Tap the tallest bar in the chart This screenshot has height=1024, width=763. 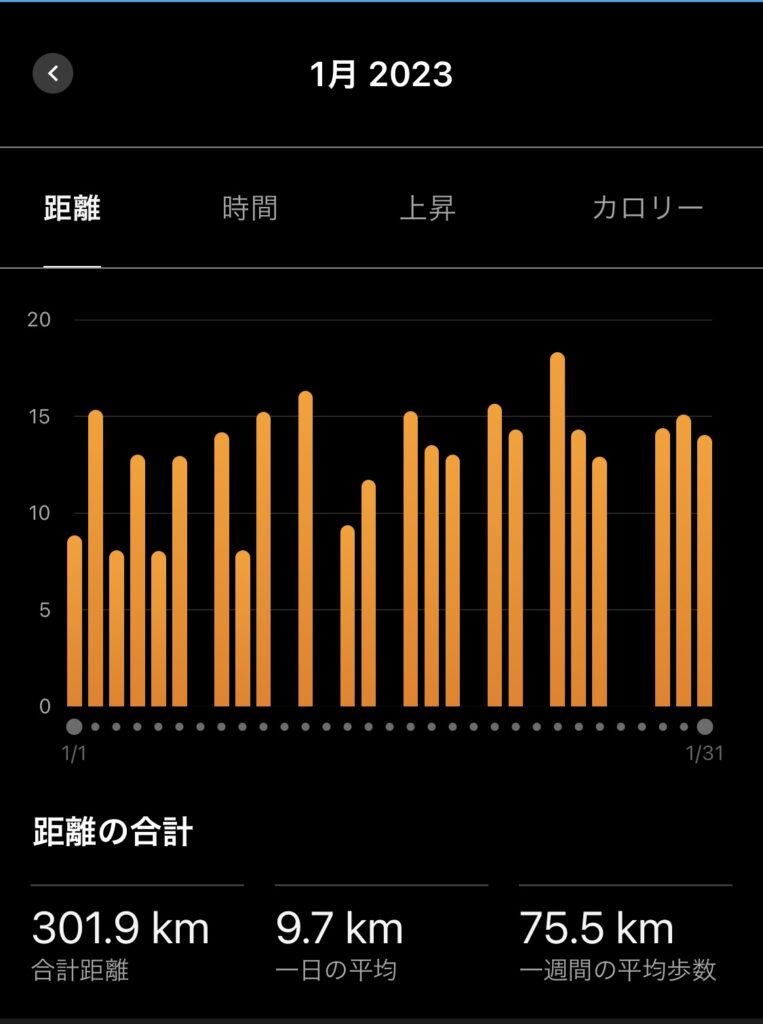(557, 530)
